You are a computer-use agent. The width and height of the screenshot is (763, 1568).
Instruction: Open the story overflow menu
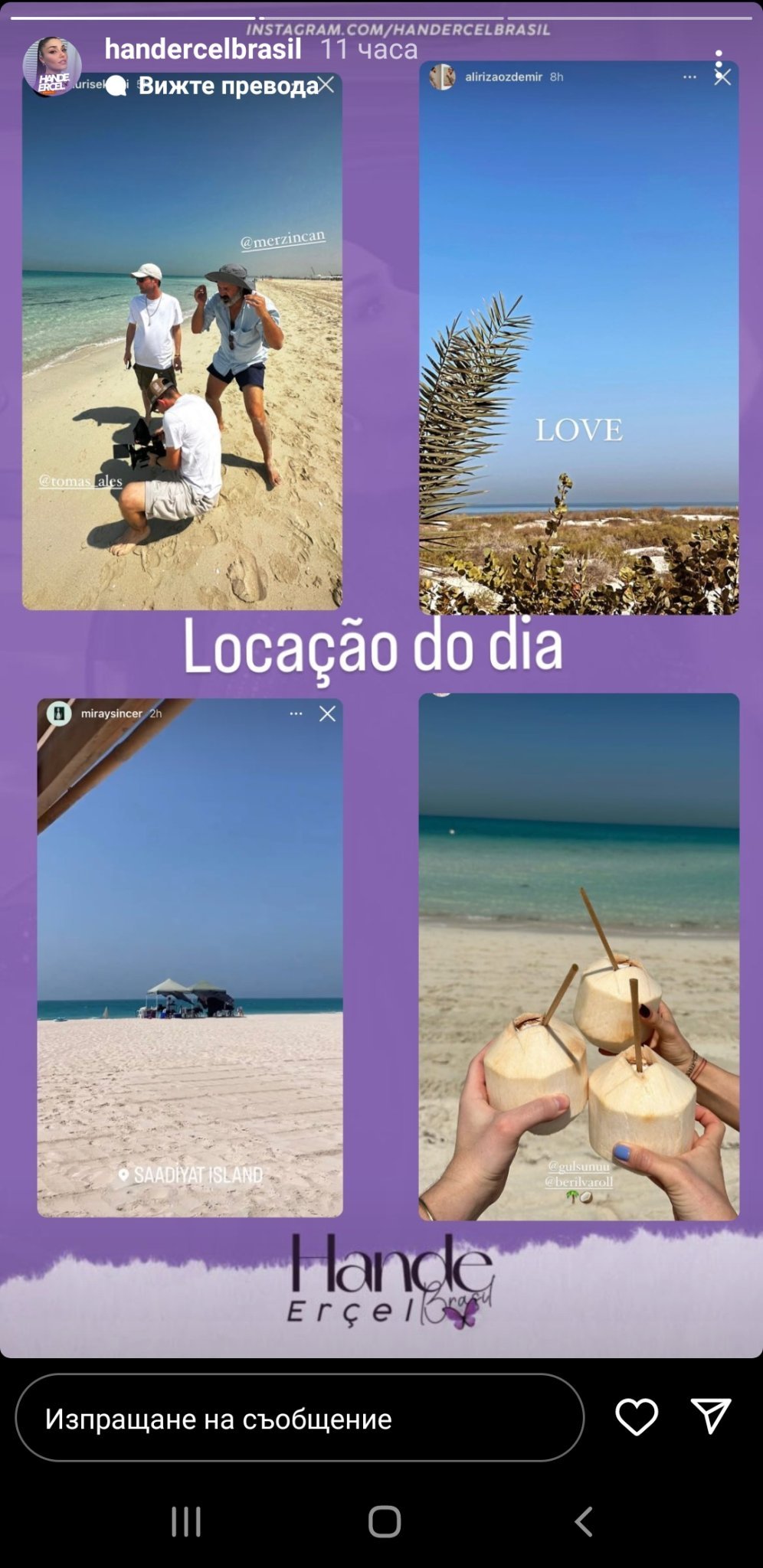[x=719, y=66]
